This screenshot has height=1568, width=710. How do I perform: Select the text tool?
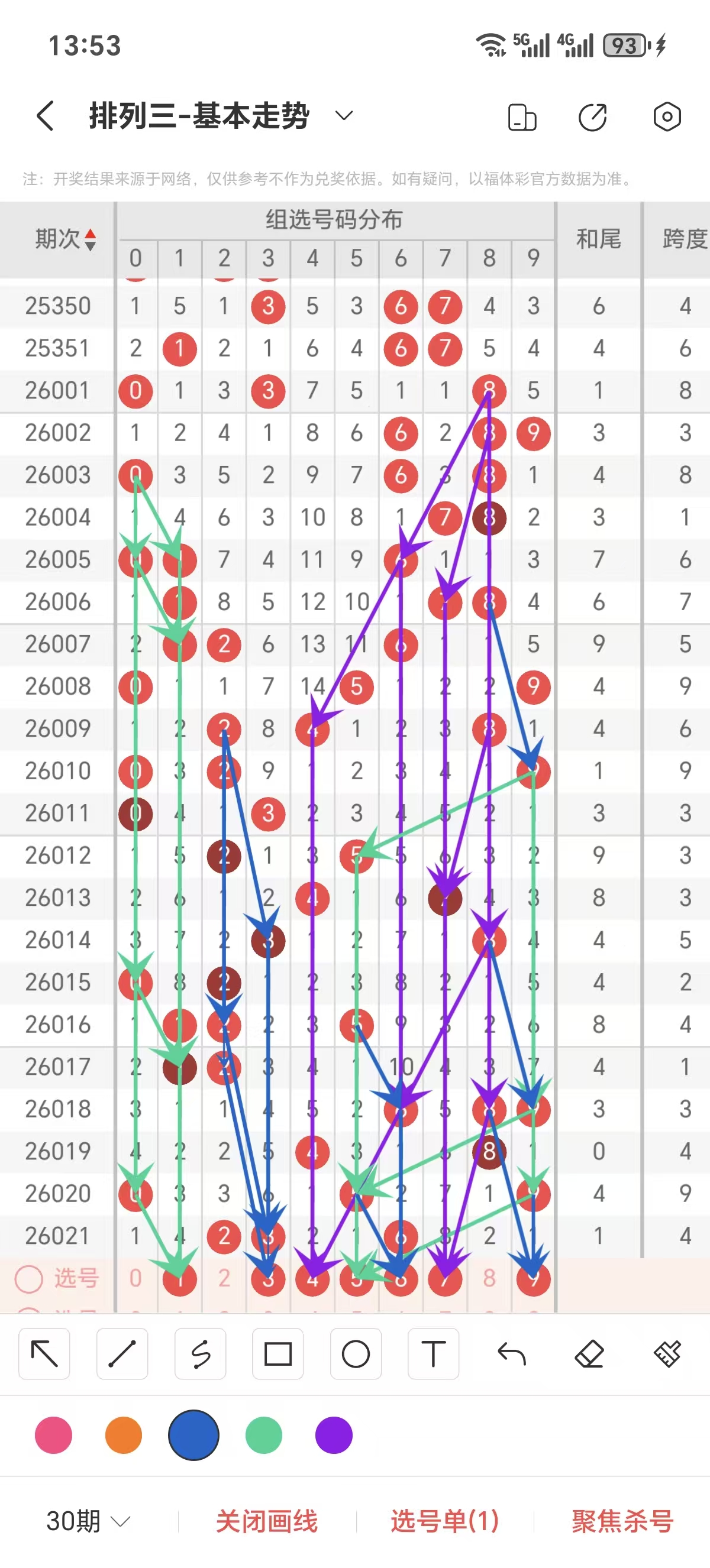(x=434, y=1354)
